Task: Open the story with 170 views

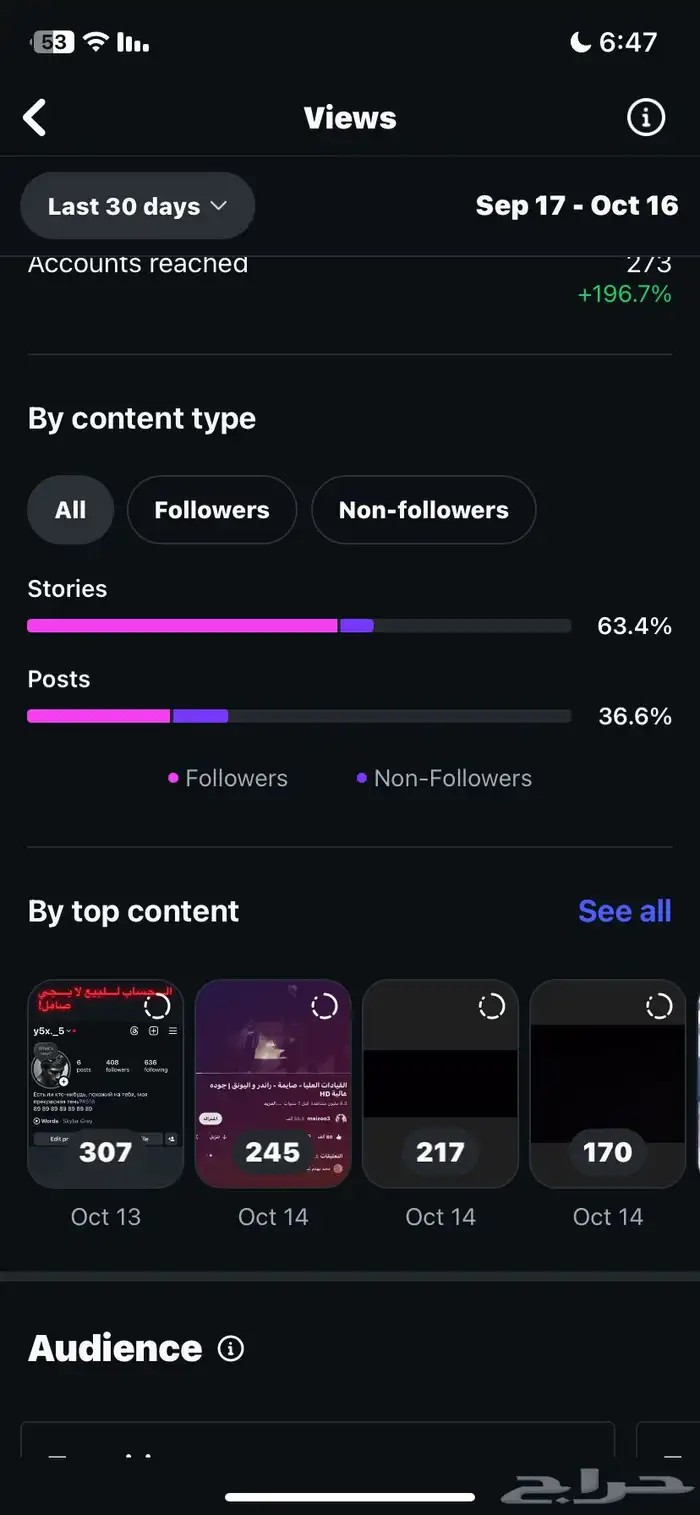Action: 608,1083
